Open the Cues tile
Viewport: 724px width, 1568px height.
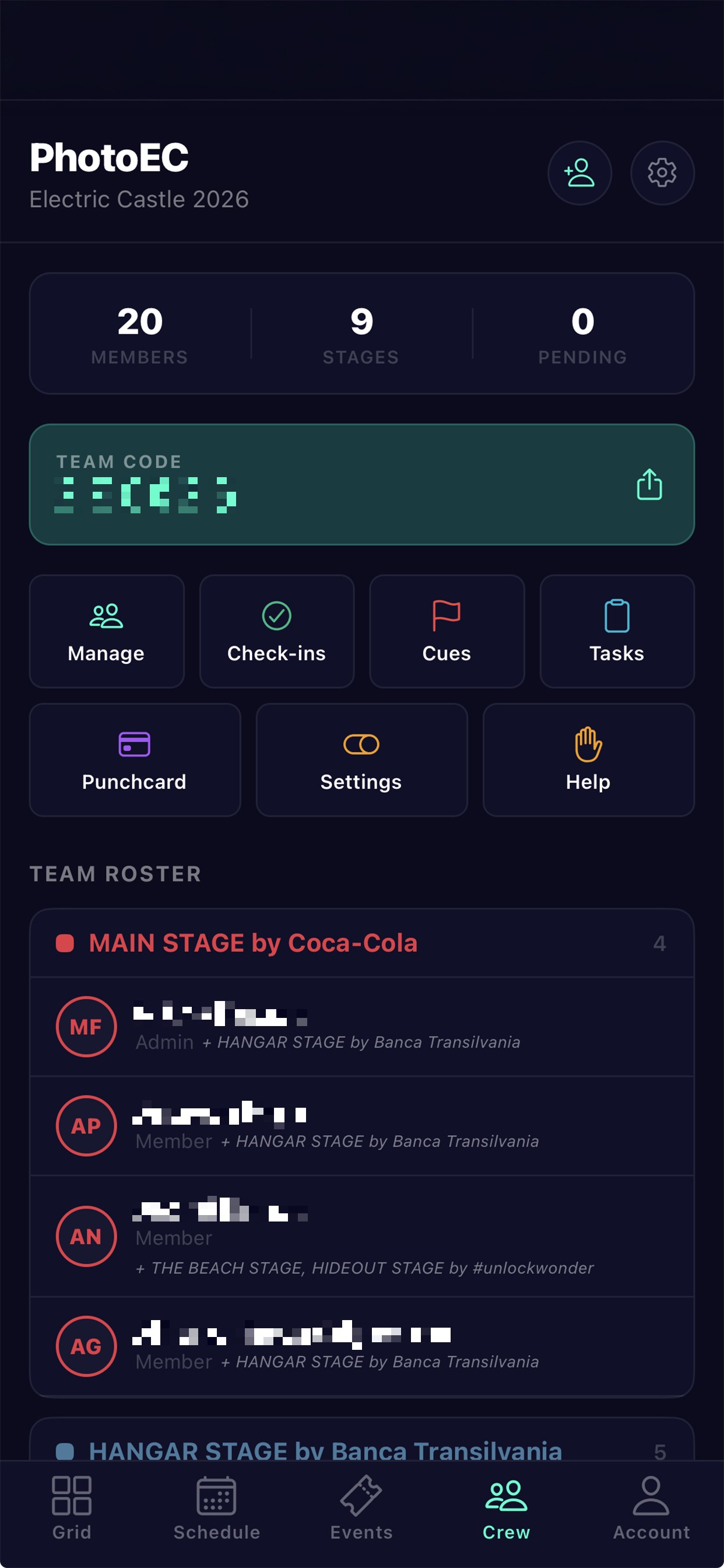pyautogui.click(x=447, y=631)
